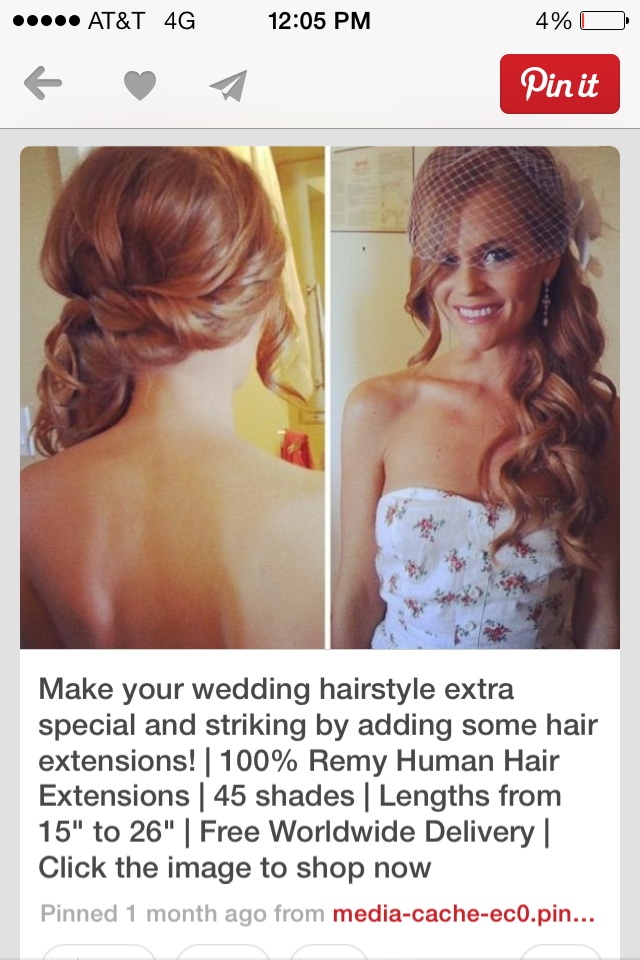Open the wedding hairstyle pin image
The height and width of the screenshot is (960, 640).
pyautogui.click(x=320, y=397)
